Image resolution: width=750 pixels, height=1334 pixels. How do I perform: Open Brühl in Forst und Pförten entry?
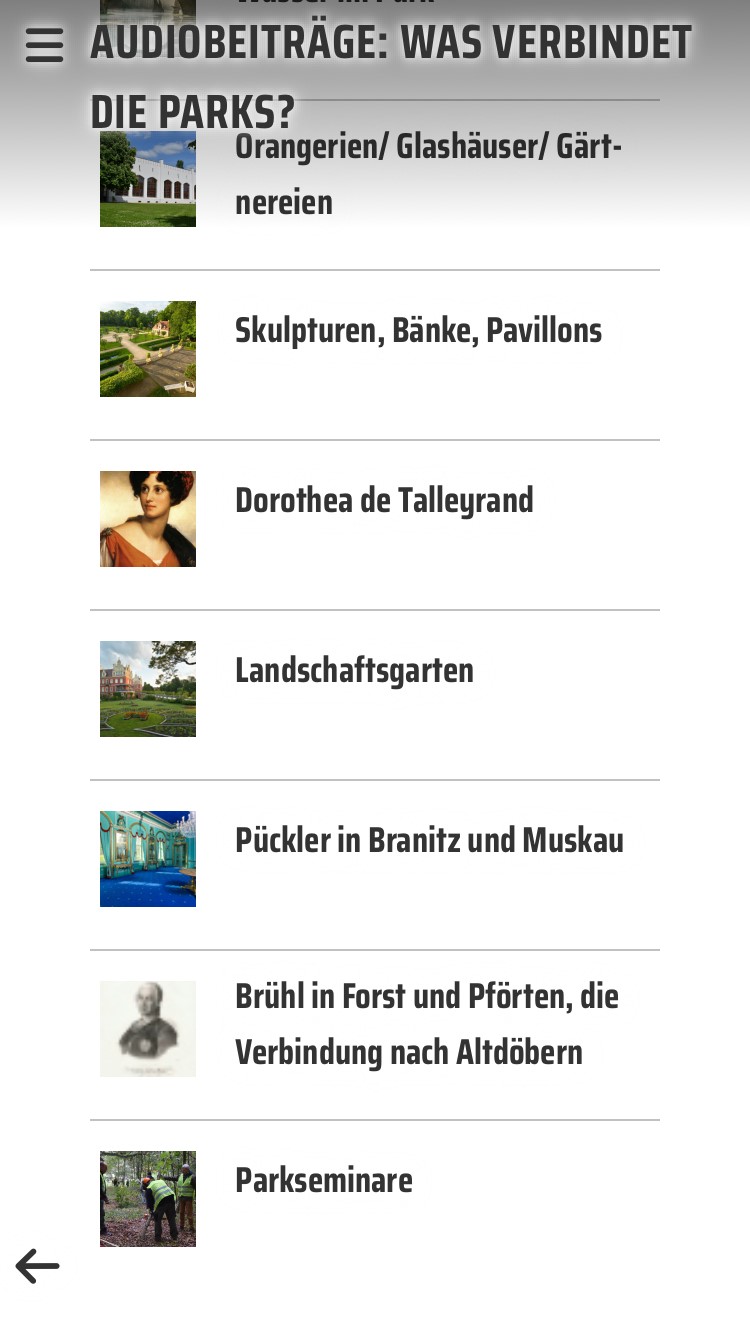[426, 1024]
